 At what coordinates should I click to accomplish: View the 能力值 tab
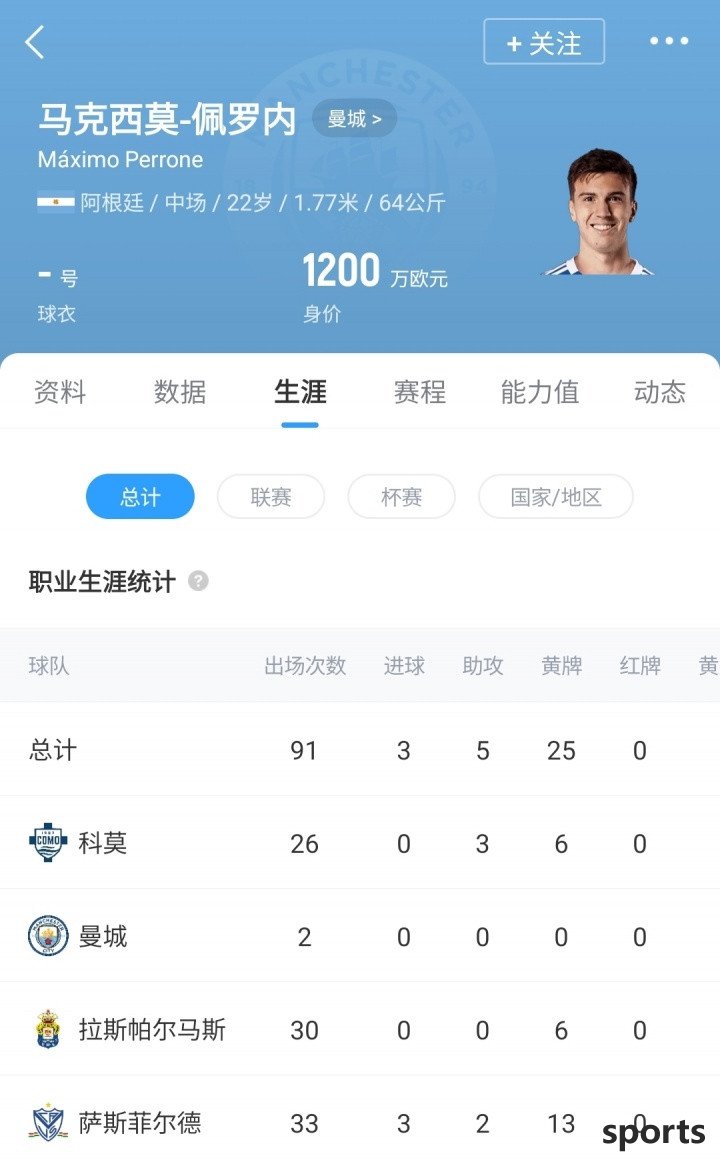(540, 392)
